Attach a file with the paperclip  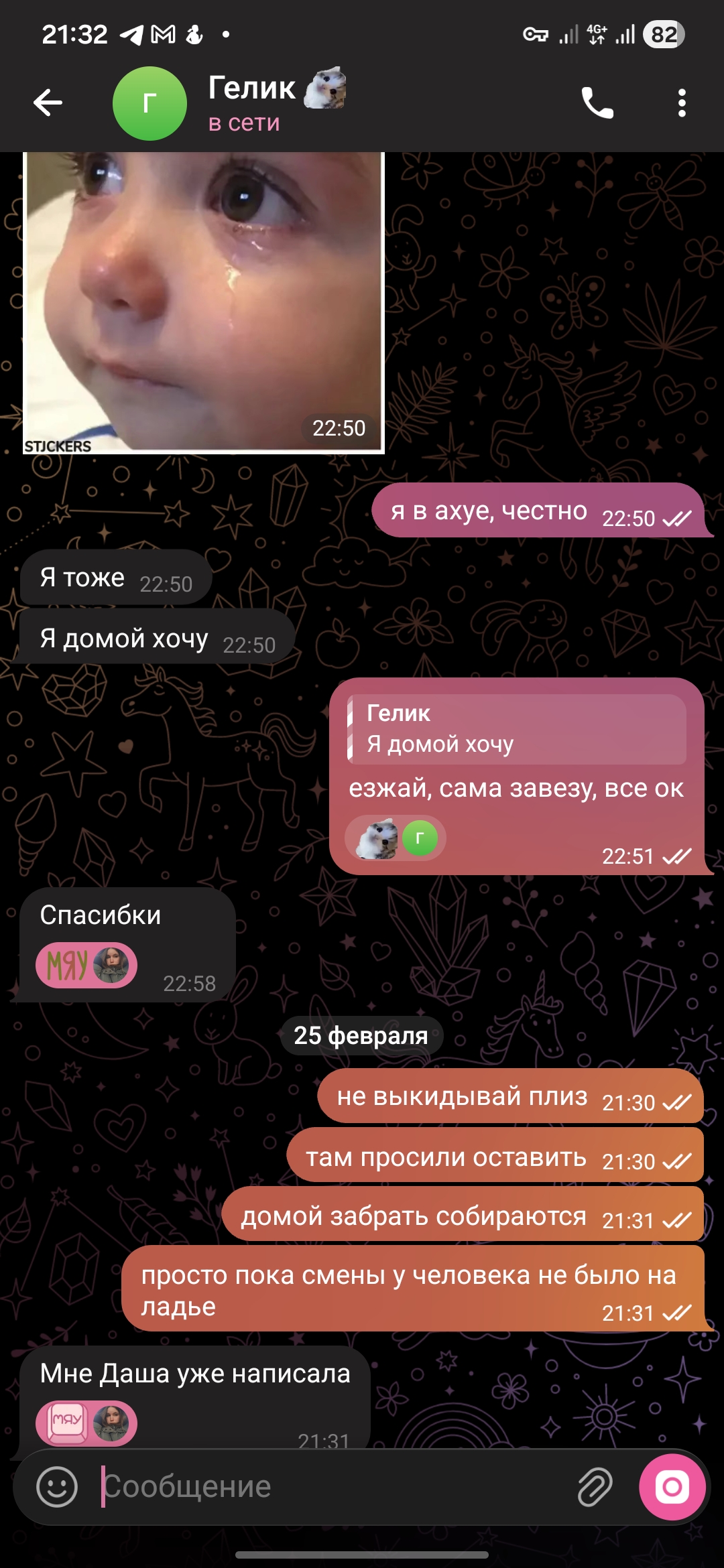[595, 1487]
